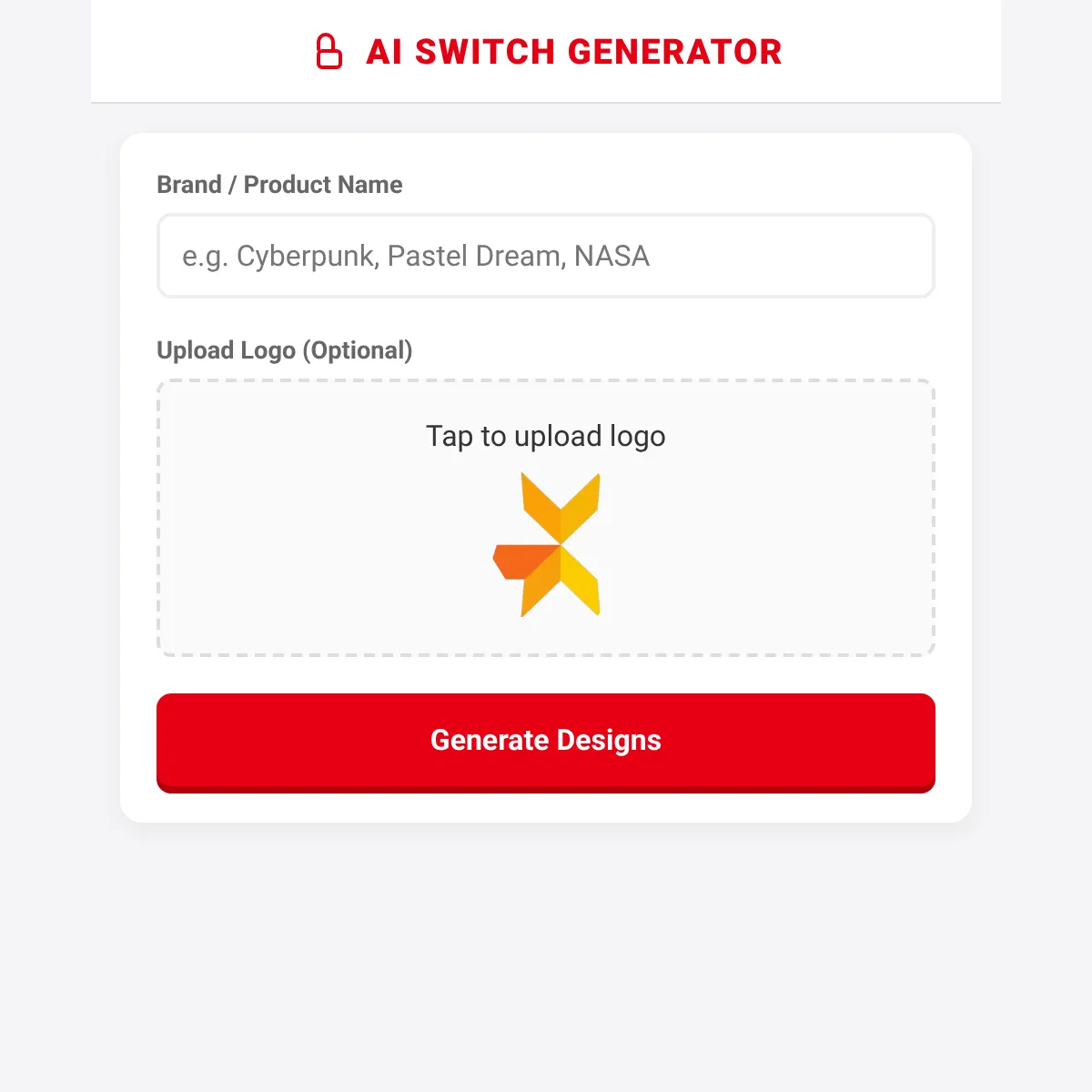Image resolution: width=1092 pixels, height=1092 pixels.
Task: Focus the Brand / Product Name field
Action: coord(546,256)
